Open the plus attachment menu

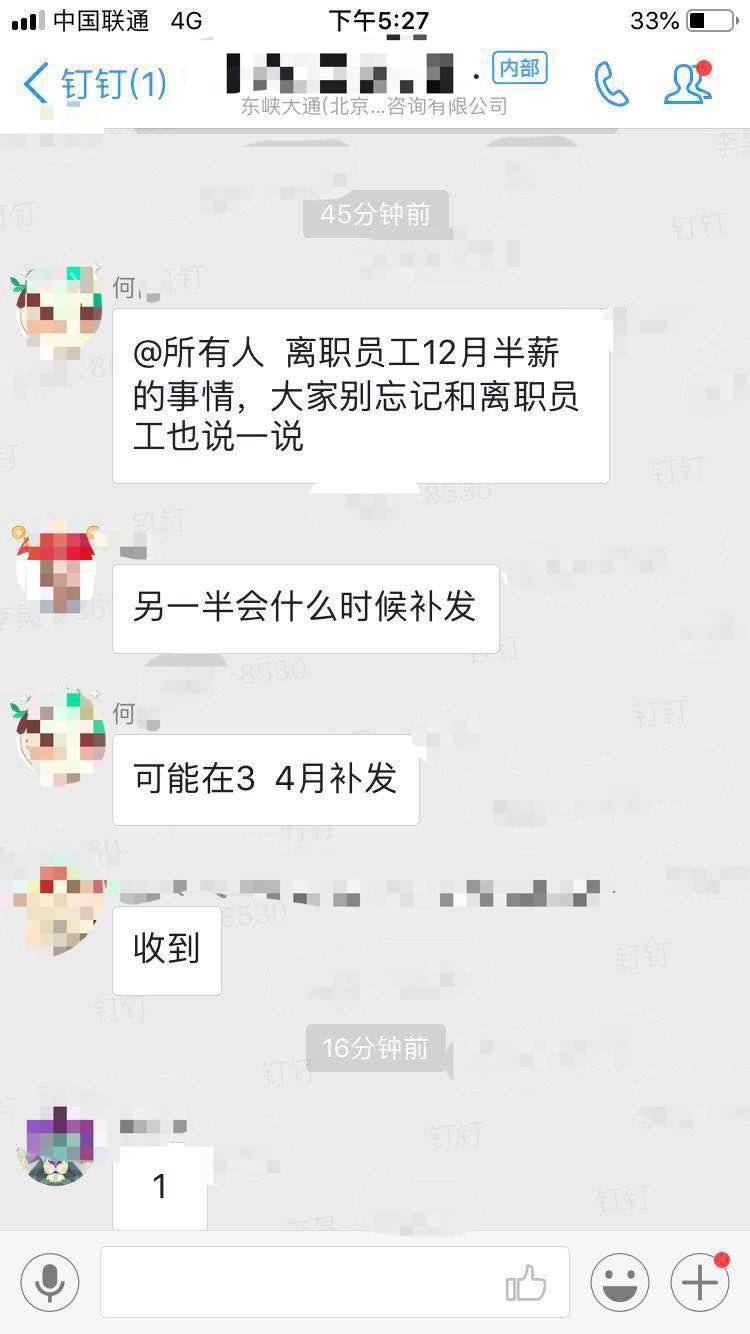(699, 1282)
